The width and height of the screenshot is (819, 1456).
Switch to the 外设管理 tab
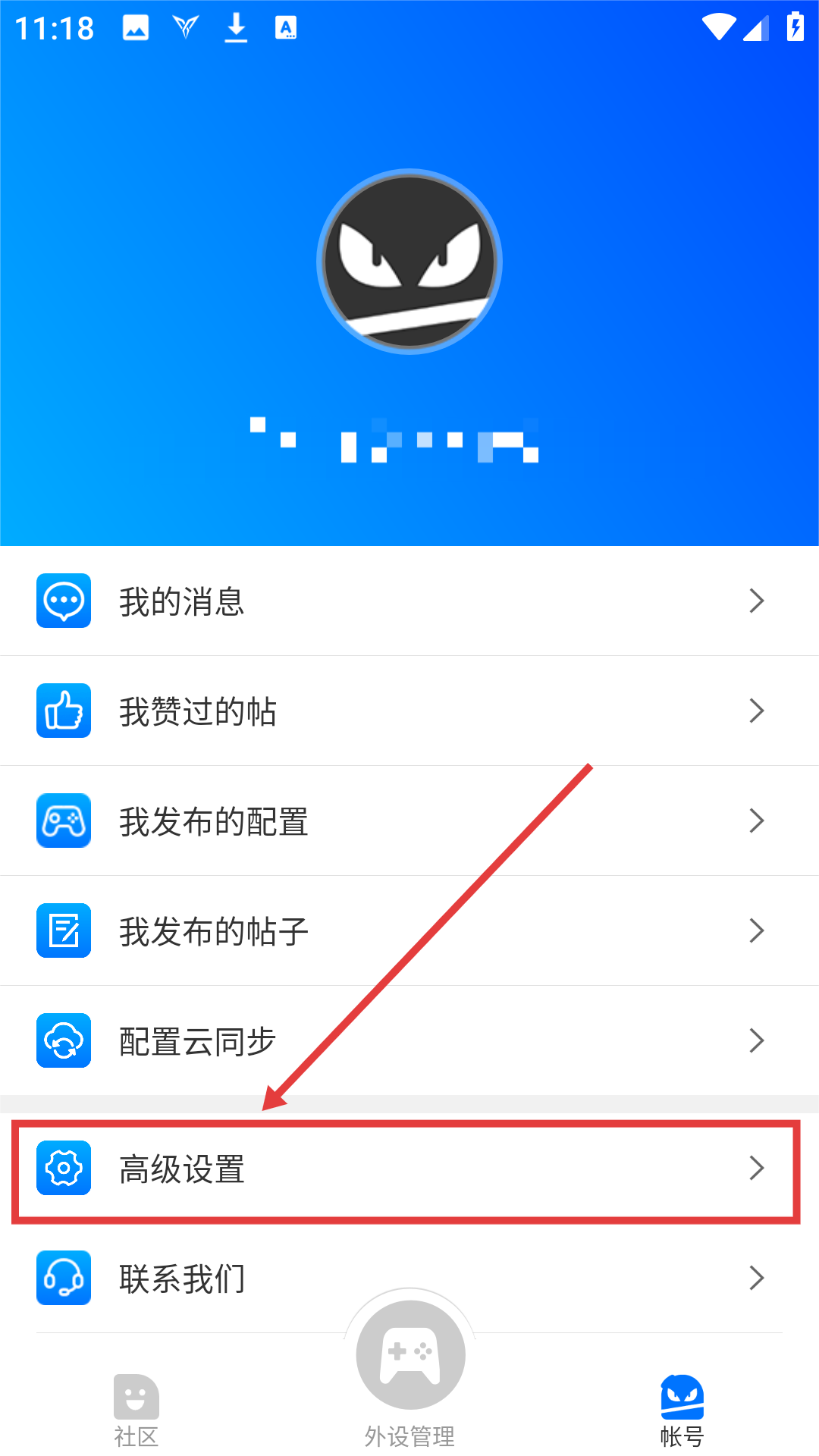coord(409,1365)
